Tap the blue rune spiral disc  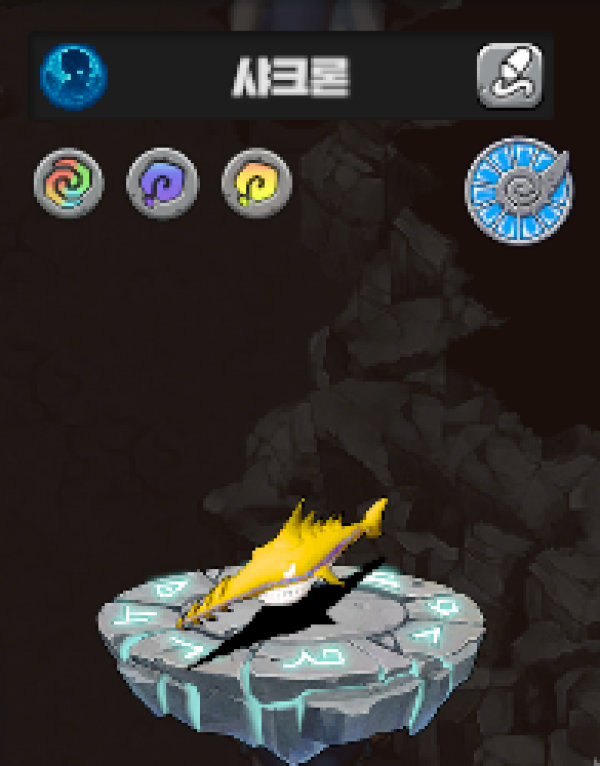(518, 190)
